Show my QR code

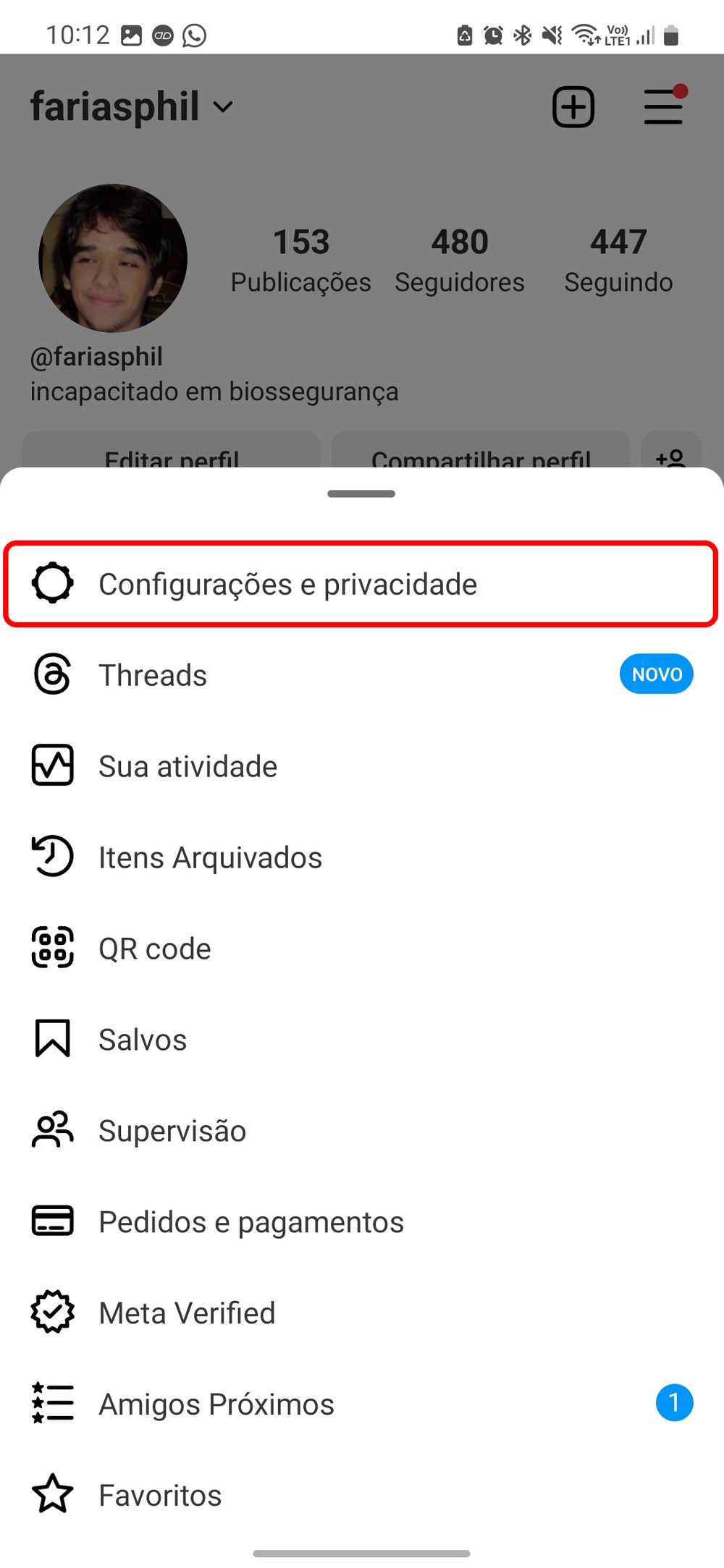pyautogui.click(x=154, y=949)
